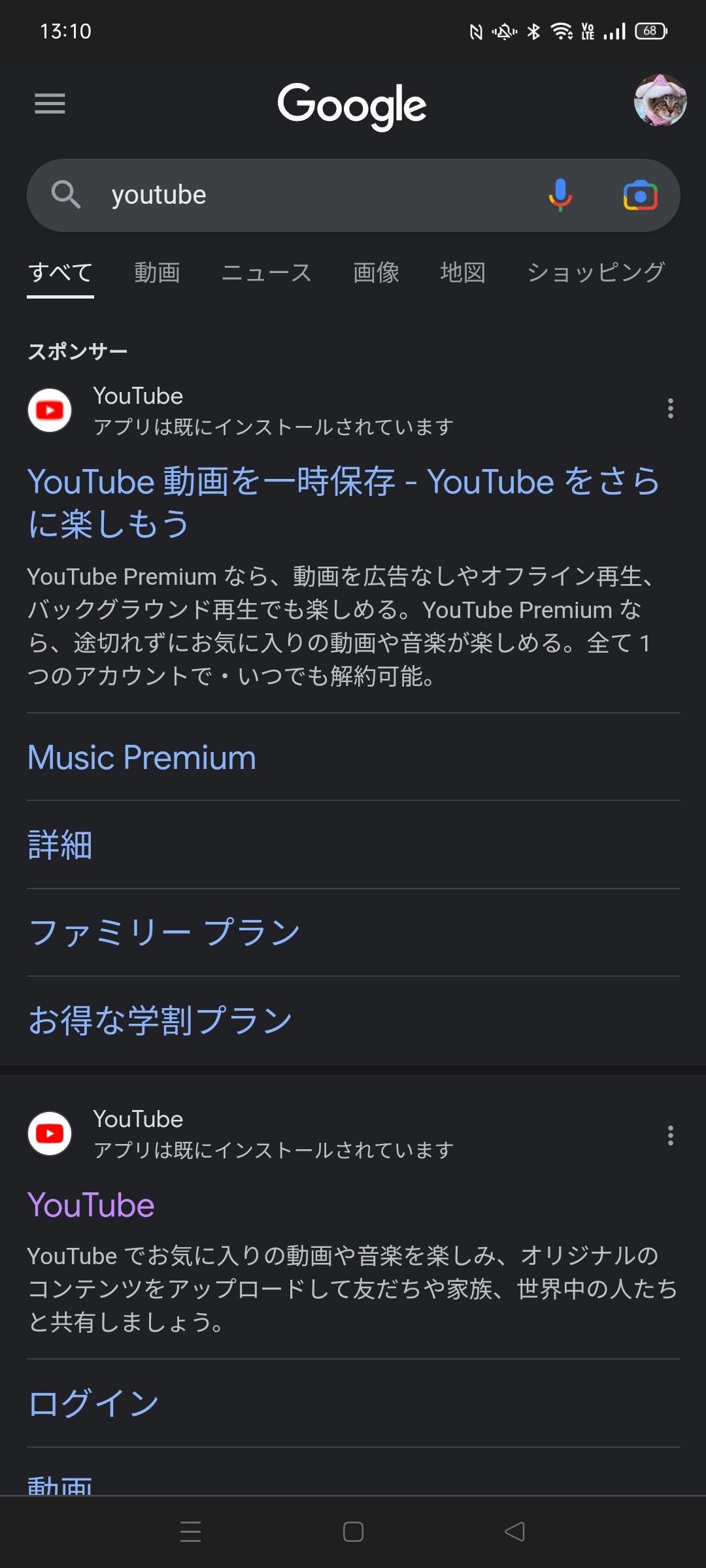Switch to the 動画 tab

click(x=157, y=272)
